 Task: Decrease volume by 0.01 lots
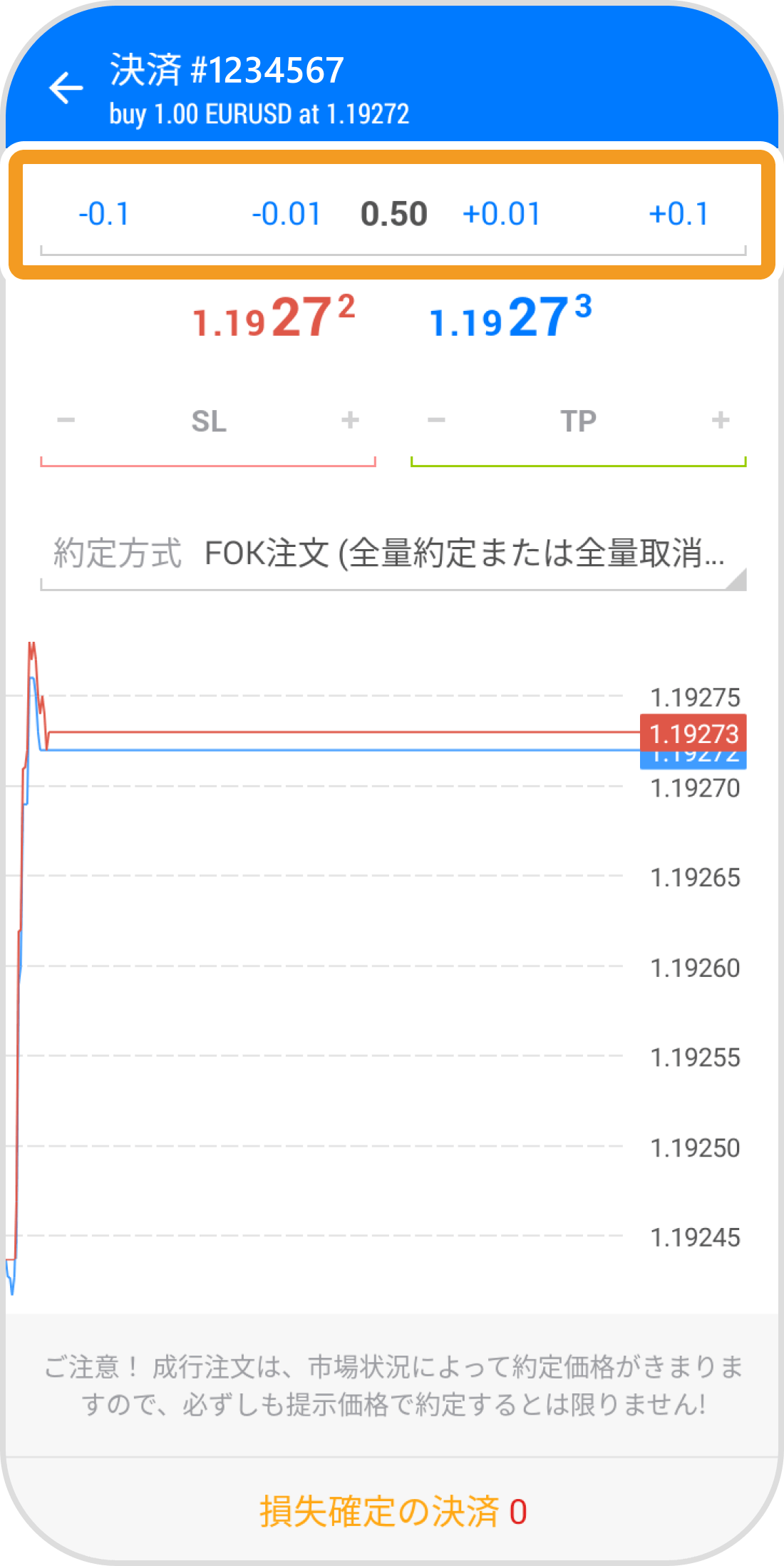(286, 213)
